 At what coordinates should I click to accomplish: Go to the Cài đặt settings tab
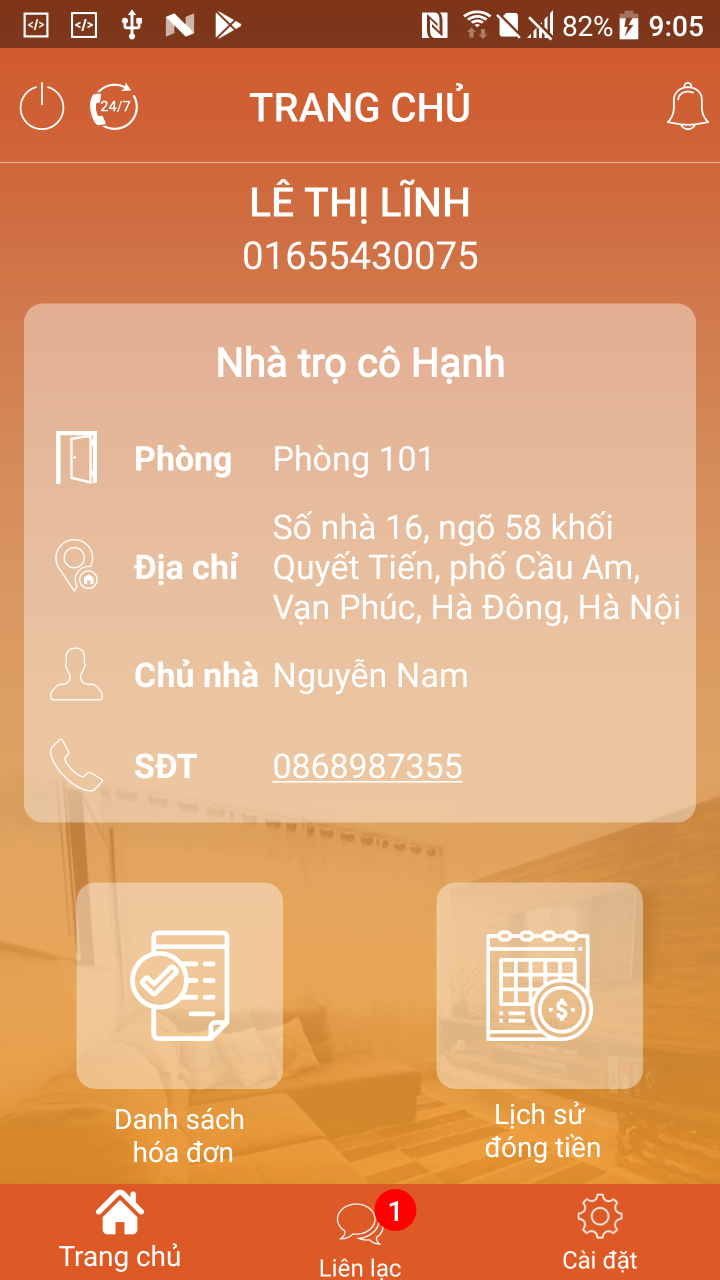(600, 1232)
